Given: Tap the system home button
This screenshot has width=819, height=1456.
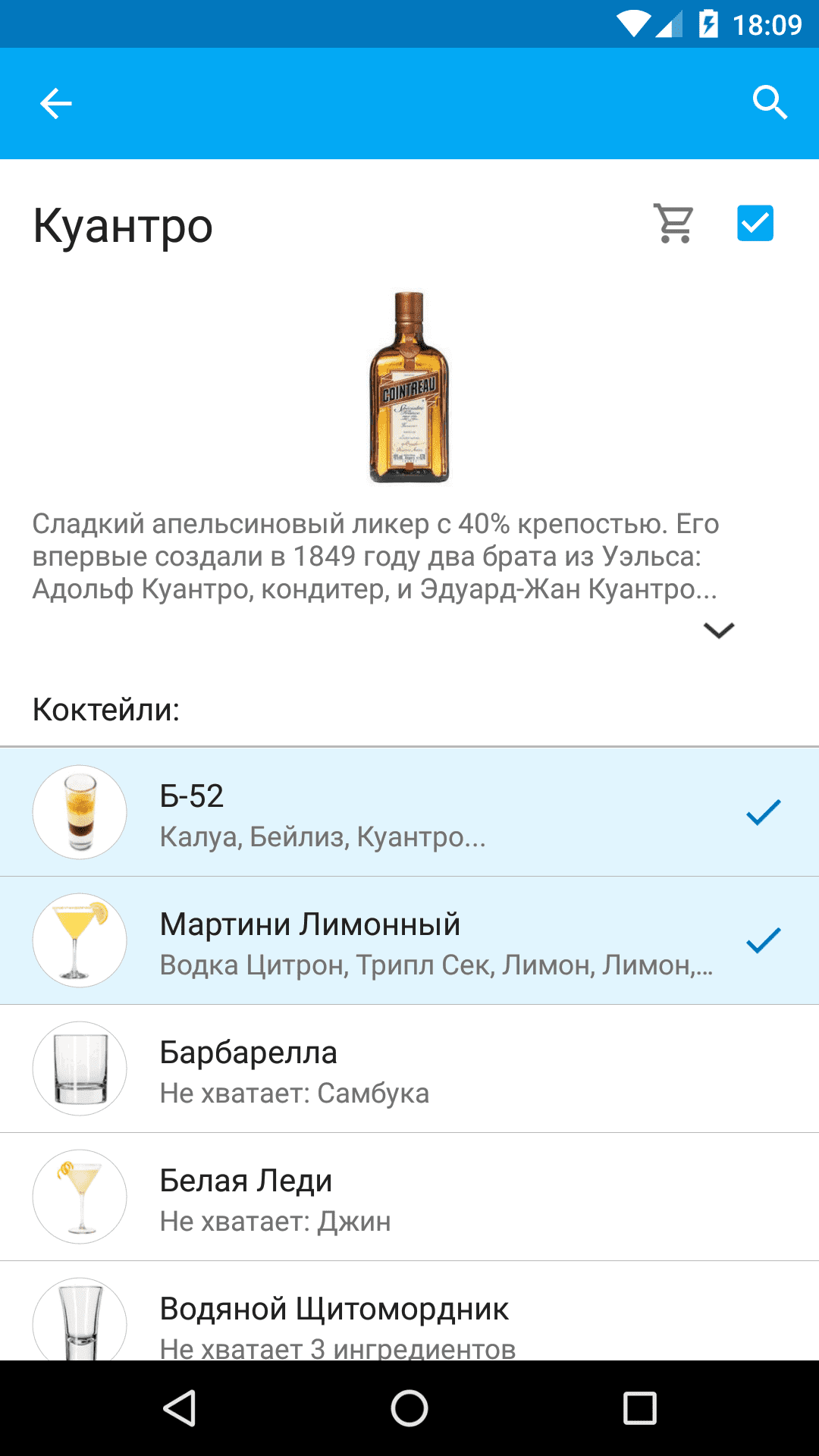Looking at the screenshot, I should 409,1408.
